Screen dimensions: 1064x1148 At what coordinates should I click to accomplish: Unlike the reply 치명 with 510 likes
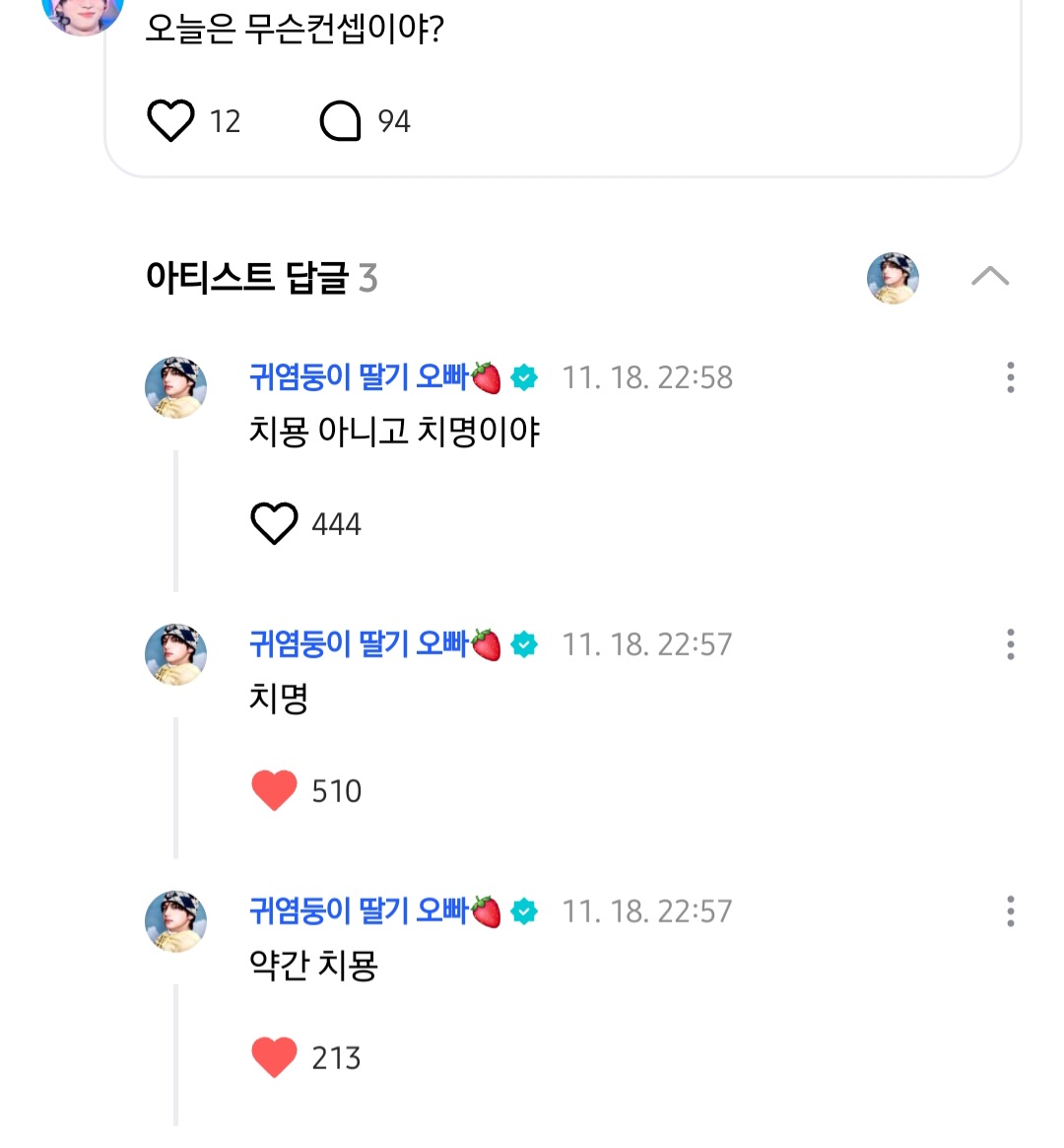click(274, 790)
